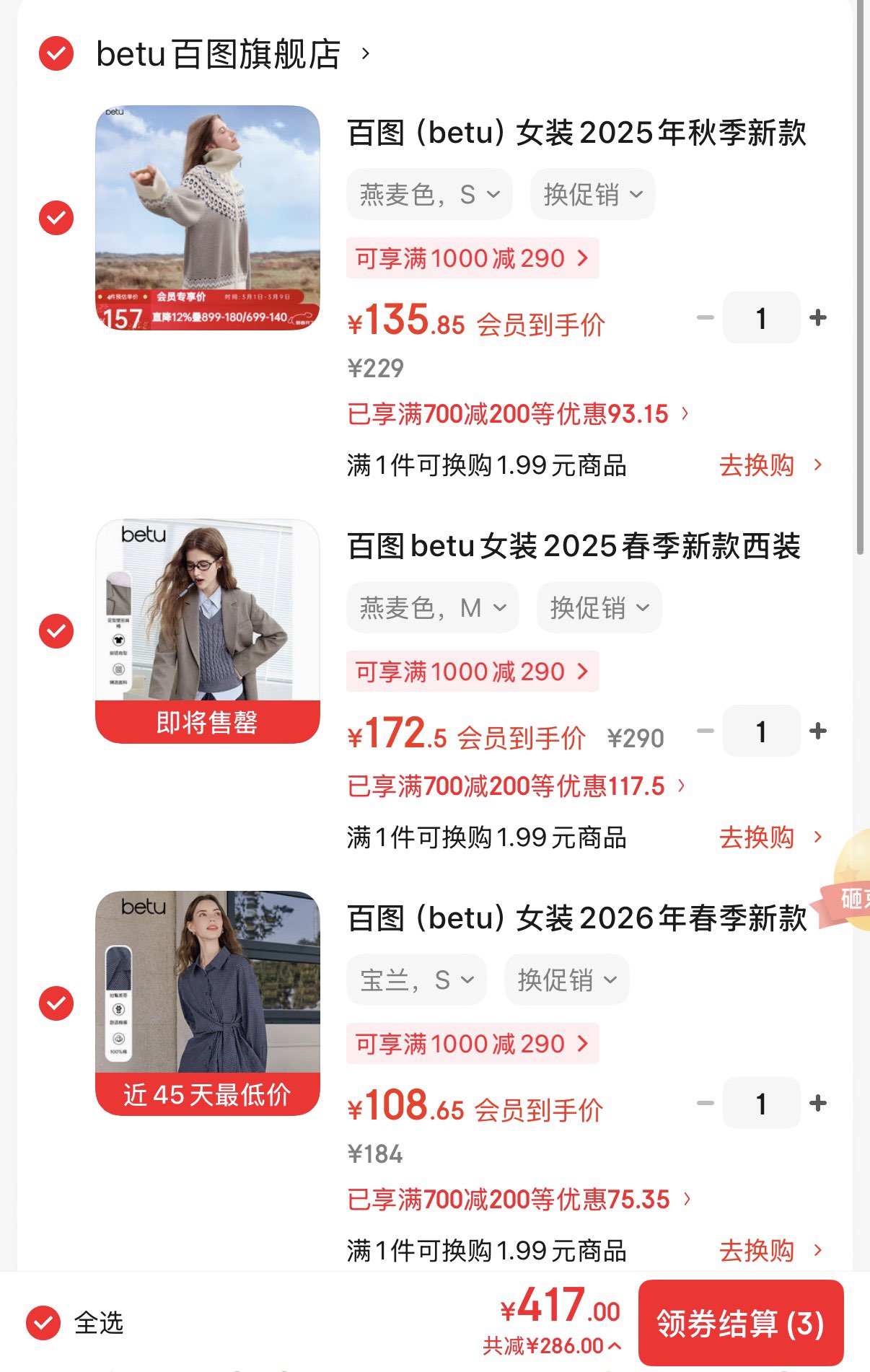Toggle the 全选 select-all checkbox
This screenshot has height=1372, width=870.
(43, 1323)
